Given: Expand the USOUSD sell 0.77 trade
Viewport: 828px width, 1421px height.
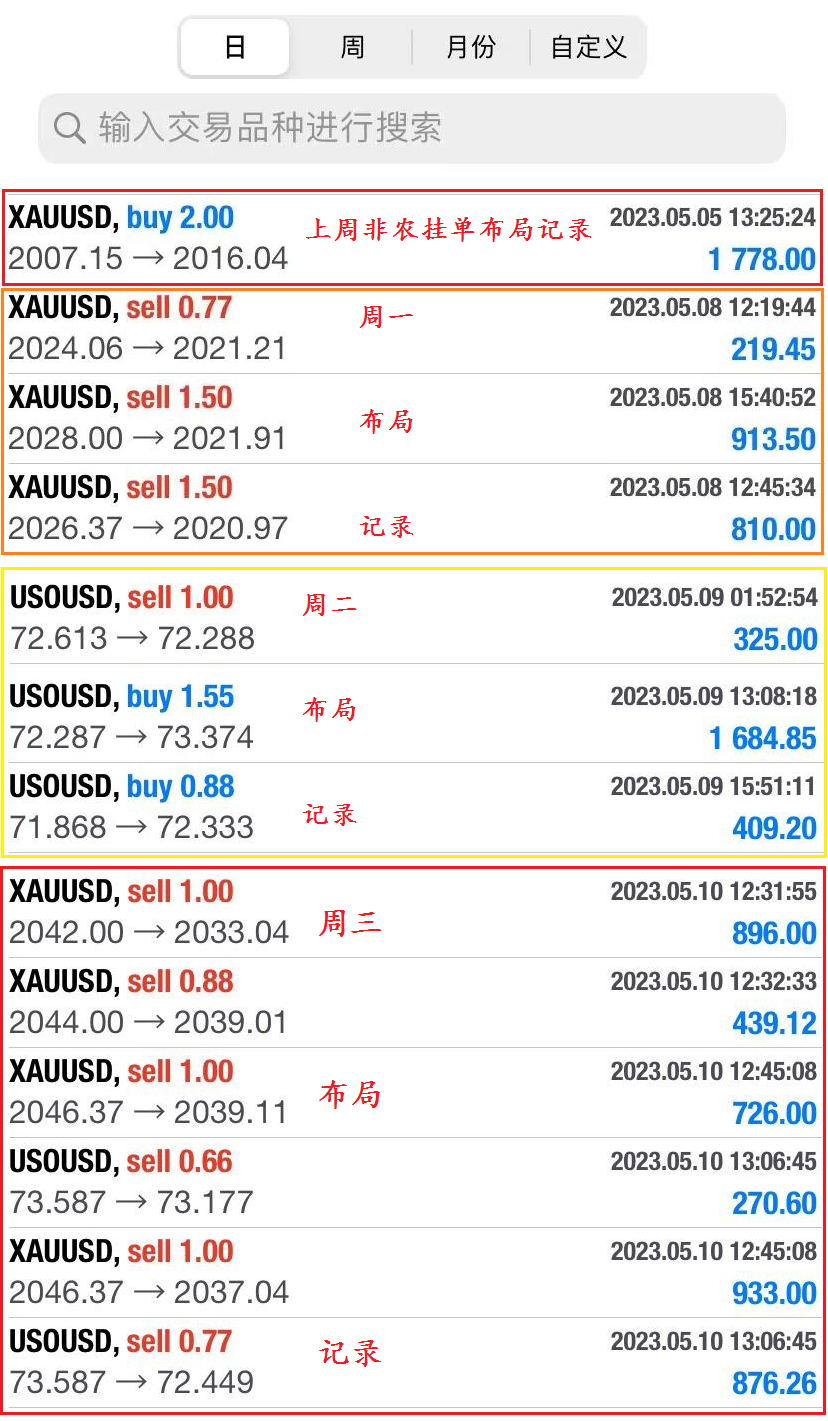Looking at the screenshot, I should tap(412, 1363).
